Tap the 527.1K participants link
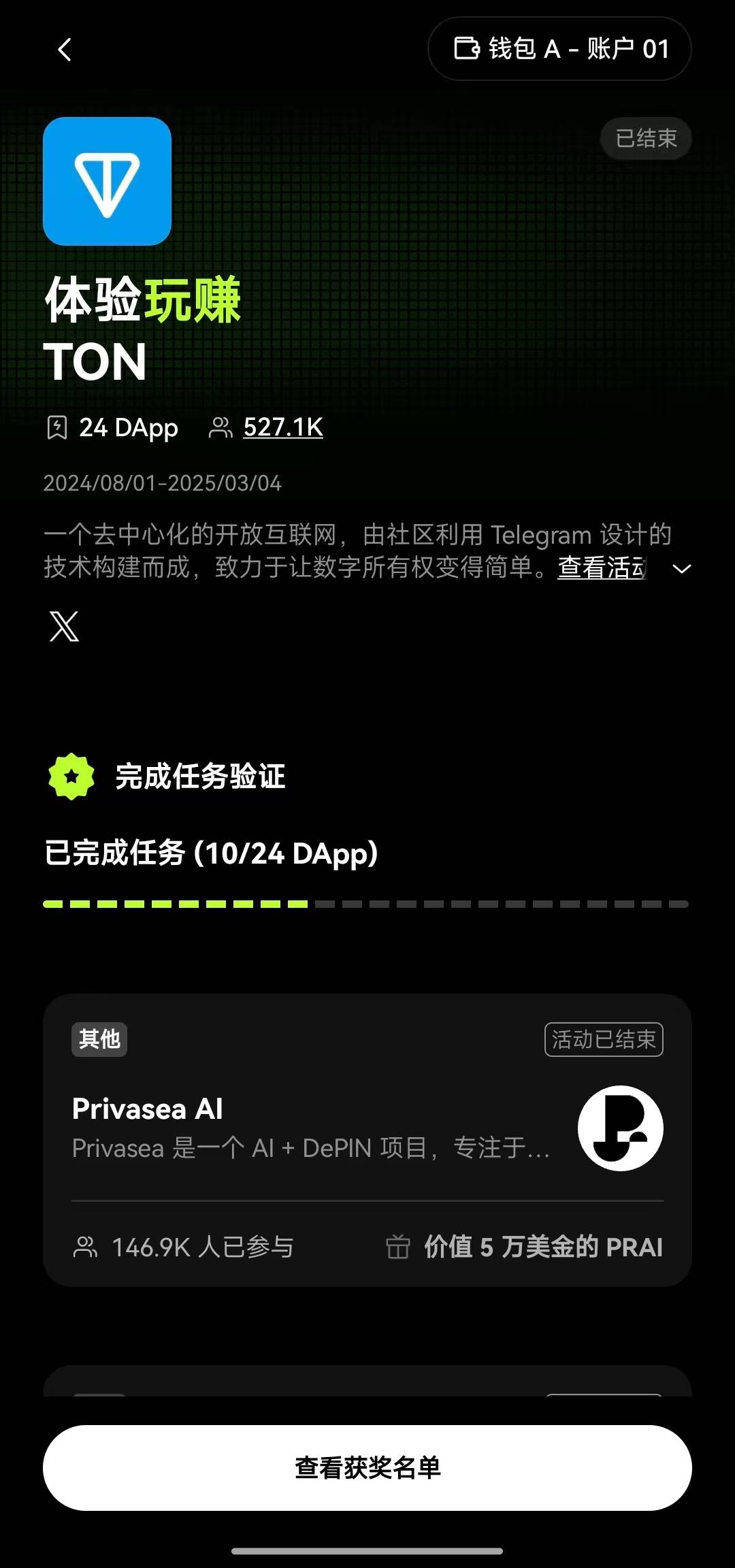Viewport: 735px width, 1568px height. point(283,427)
